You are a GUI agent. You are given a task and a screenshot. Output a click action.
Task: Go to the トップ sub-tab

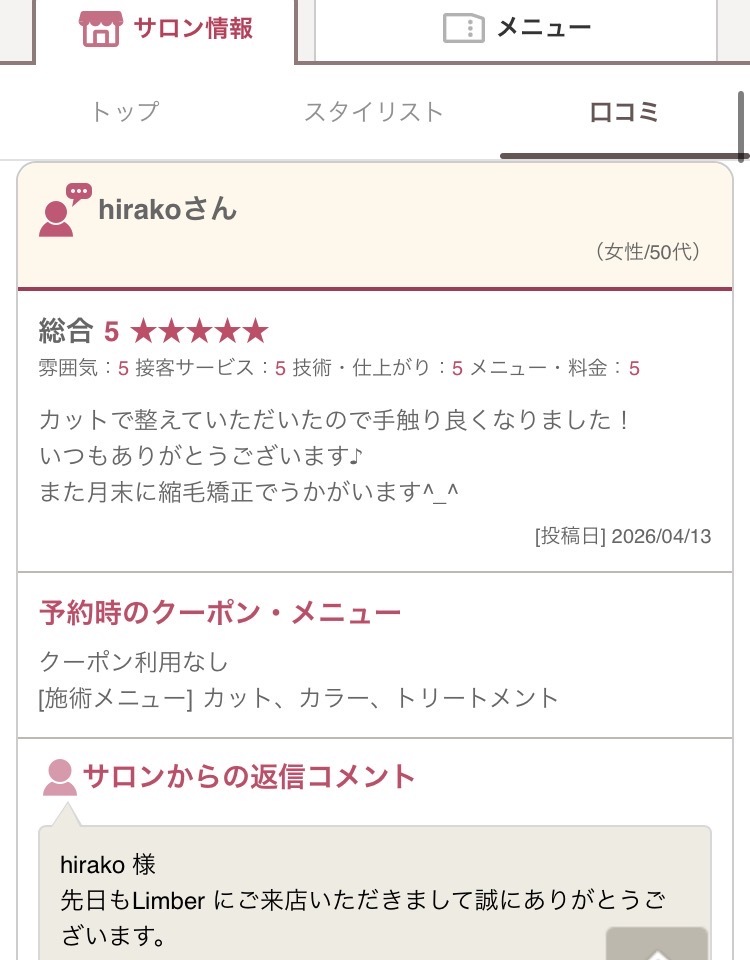pos(125,112)
